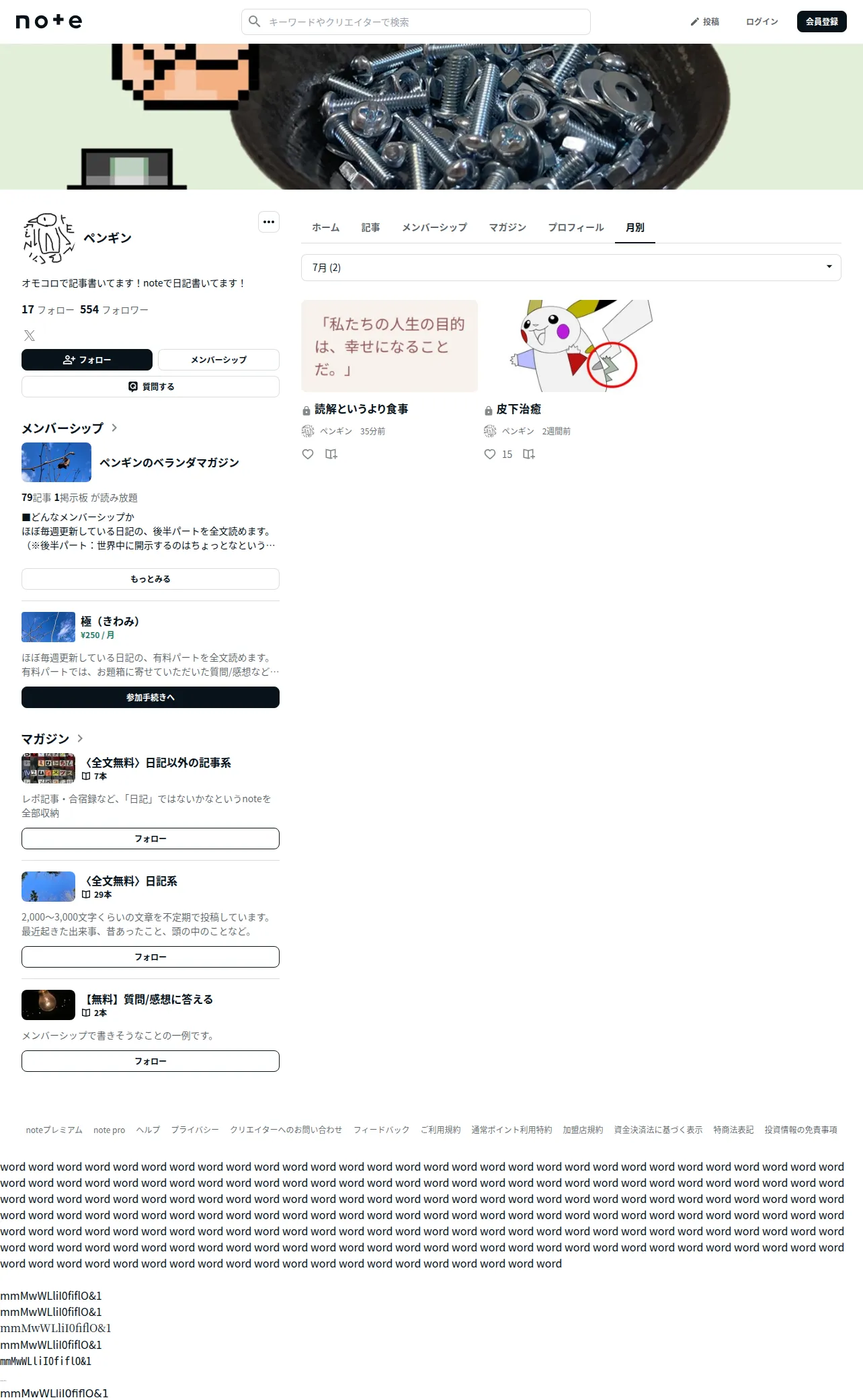Tap the 参加手続きへ join button
Viewport: 863px width, 1400px height.
[151, 697]
